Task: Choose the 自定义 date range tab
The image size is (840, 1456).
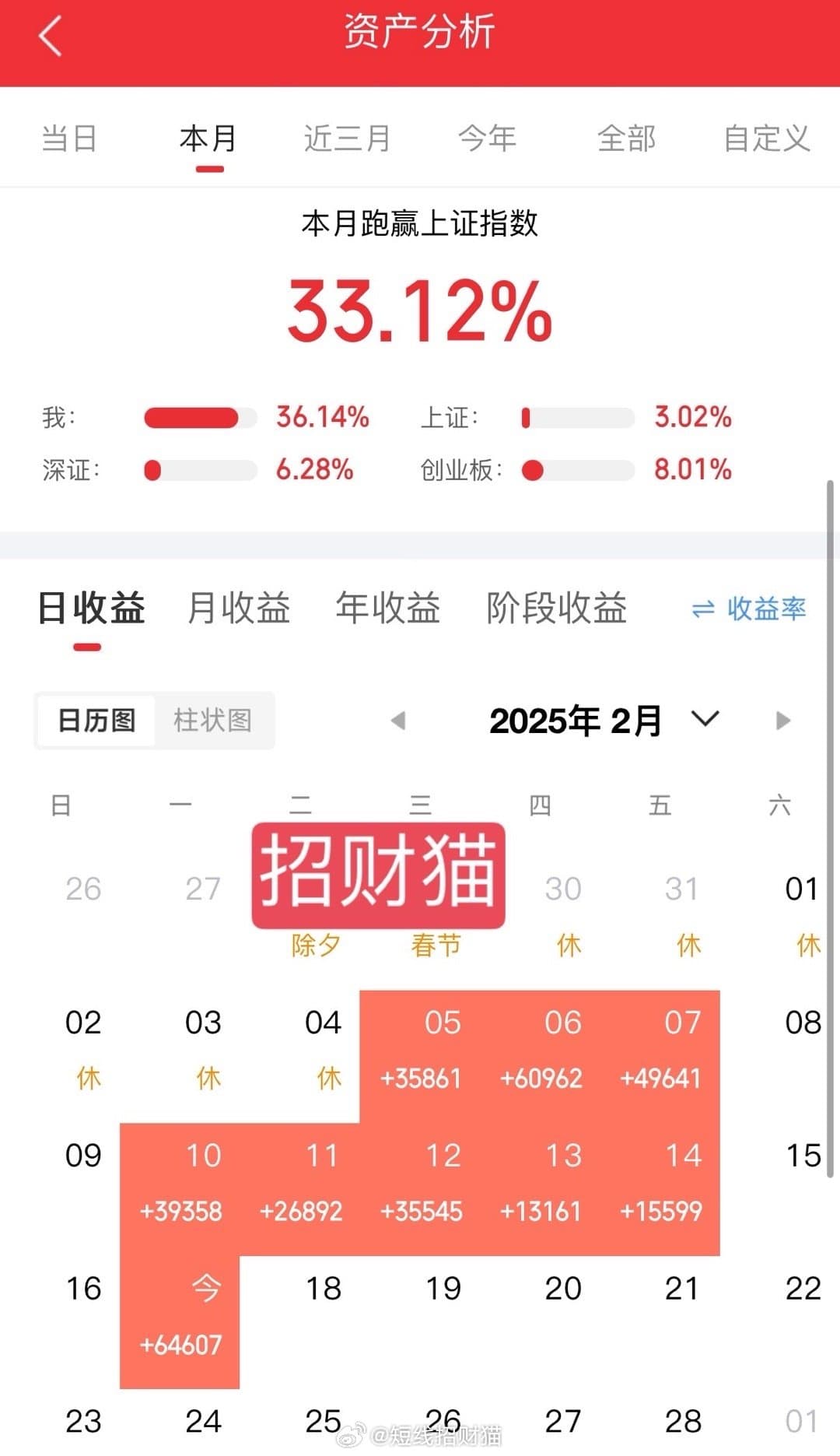Action: click(x=767, y=139)
